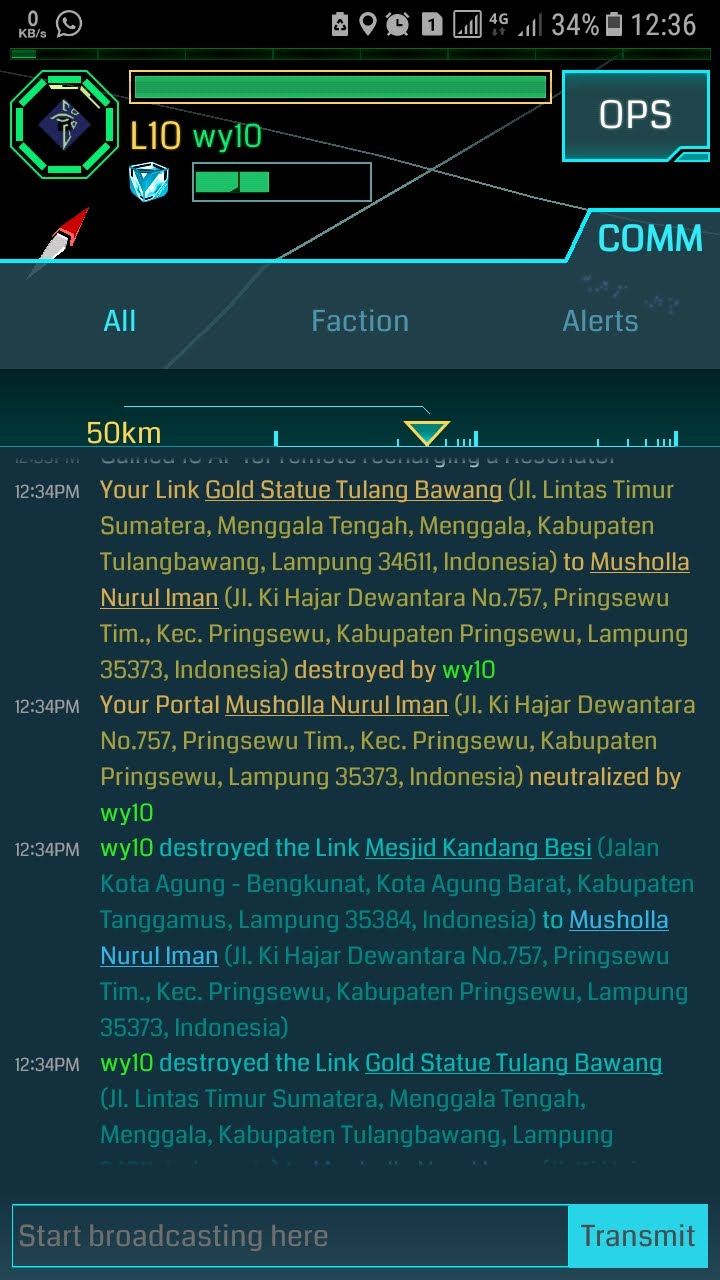Tap the Transmit button

pyautogui.click(x=638, y=1236)
